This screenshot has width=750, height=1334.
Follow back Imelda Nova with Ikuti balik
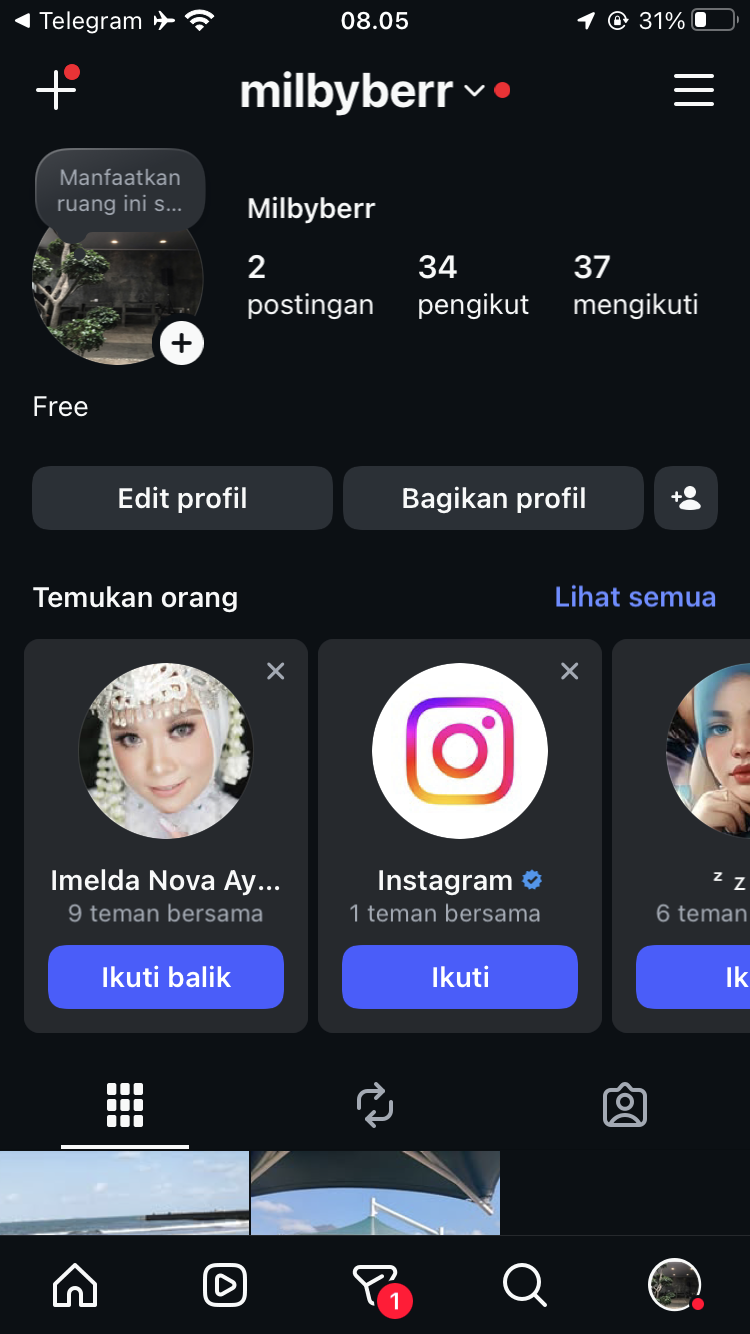coord(166,977)
